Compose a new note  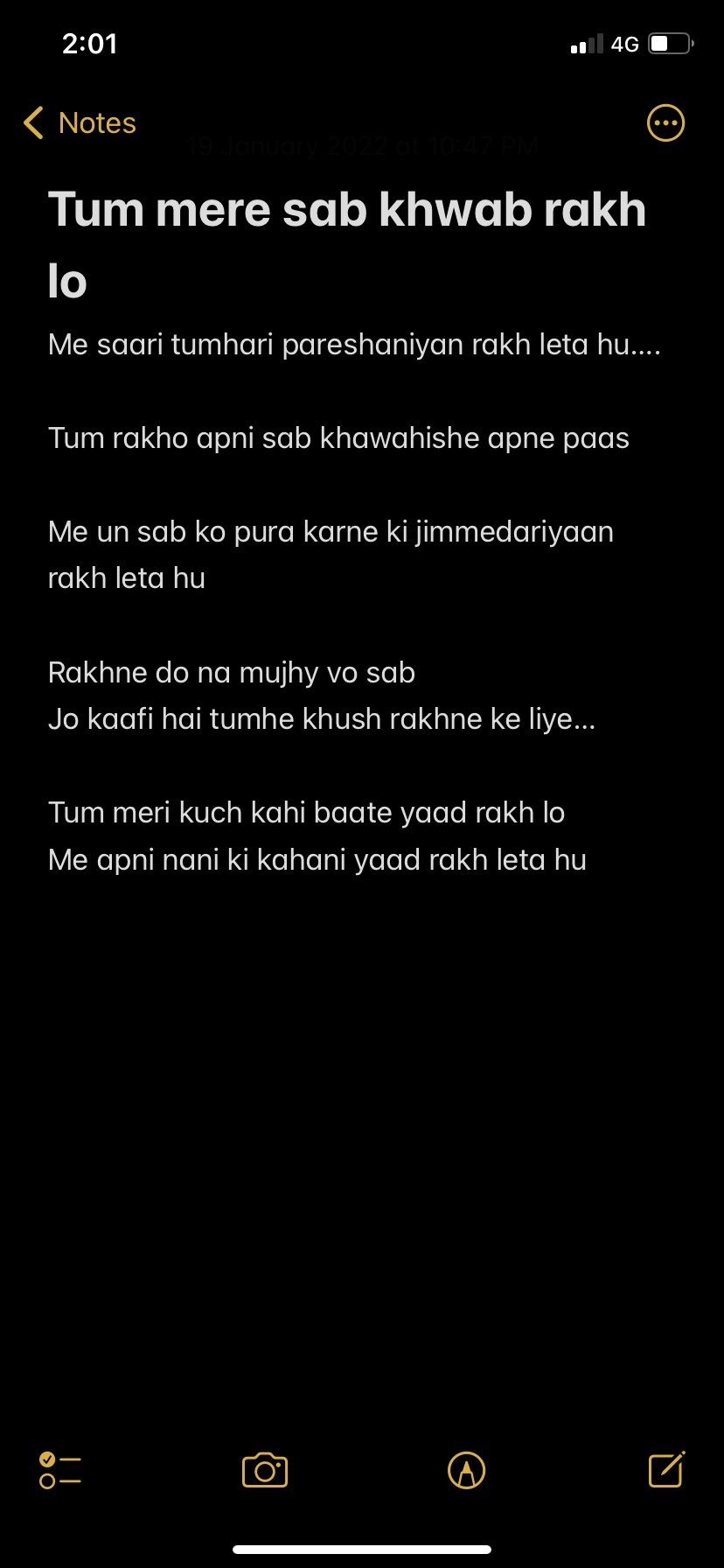[666, 1469]
